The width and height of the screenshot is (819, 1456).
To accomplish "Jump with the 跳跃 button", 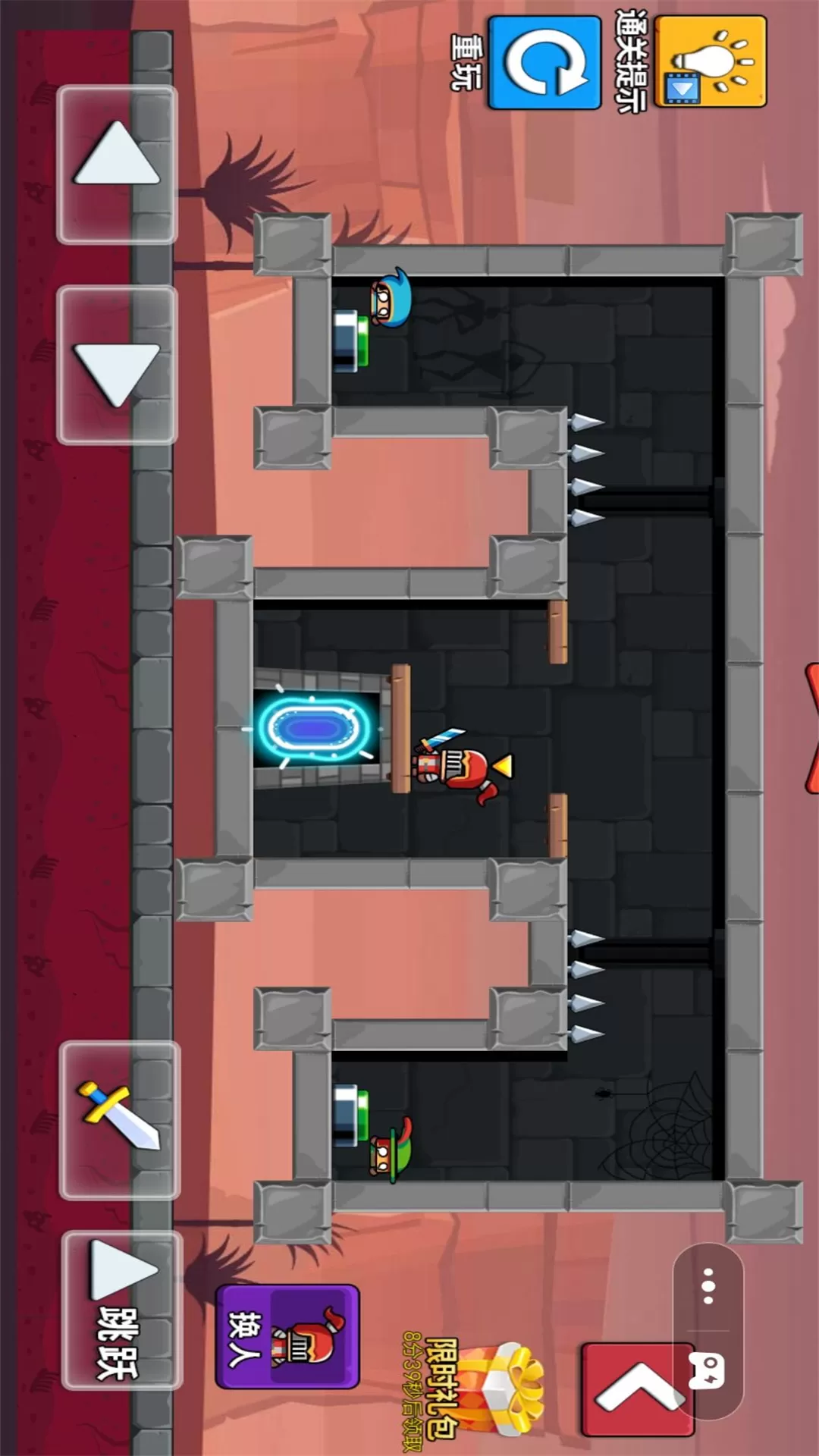I will [121, 1310].
